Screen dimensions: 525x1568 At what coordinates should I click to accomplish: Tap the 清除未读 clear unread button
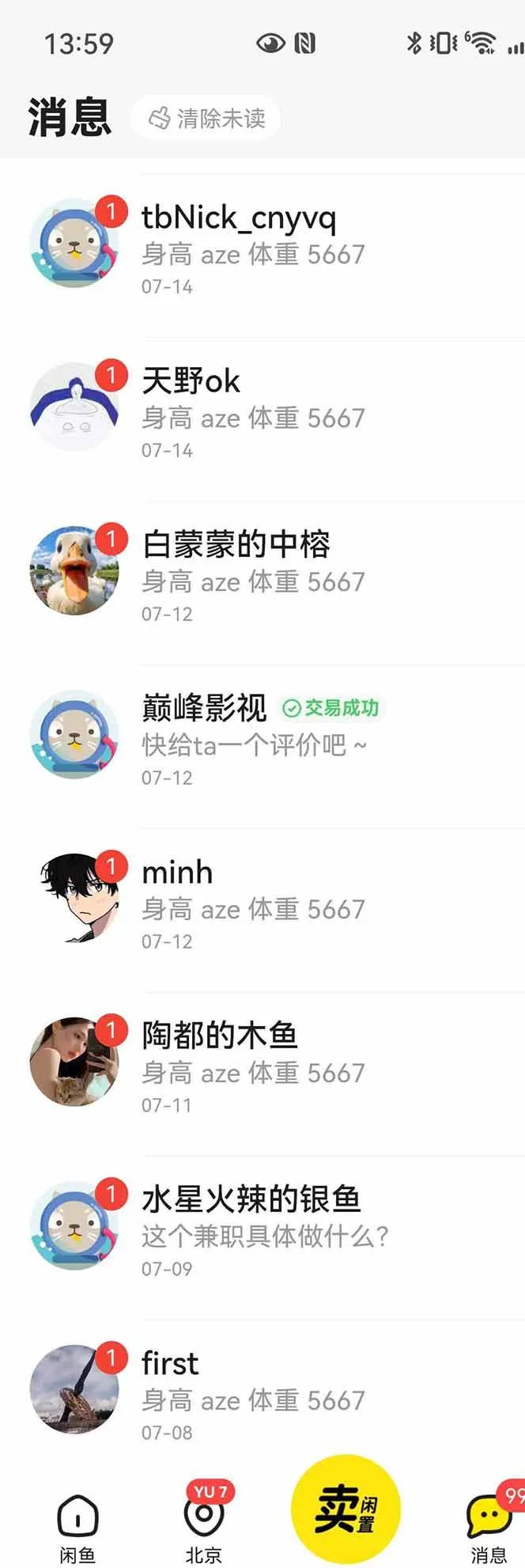[206, 119]
